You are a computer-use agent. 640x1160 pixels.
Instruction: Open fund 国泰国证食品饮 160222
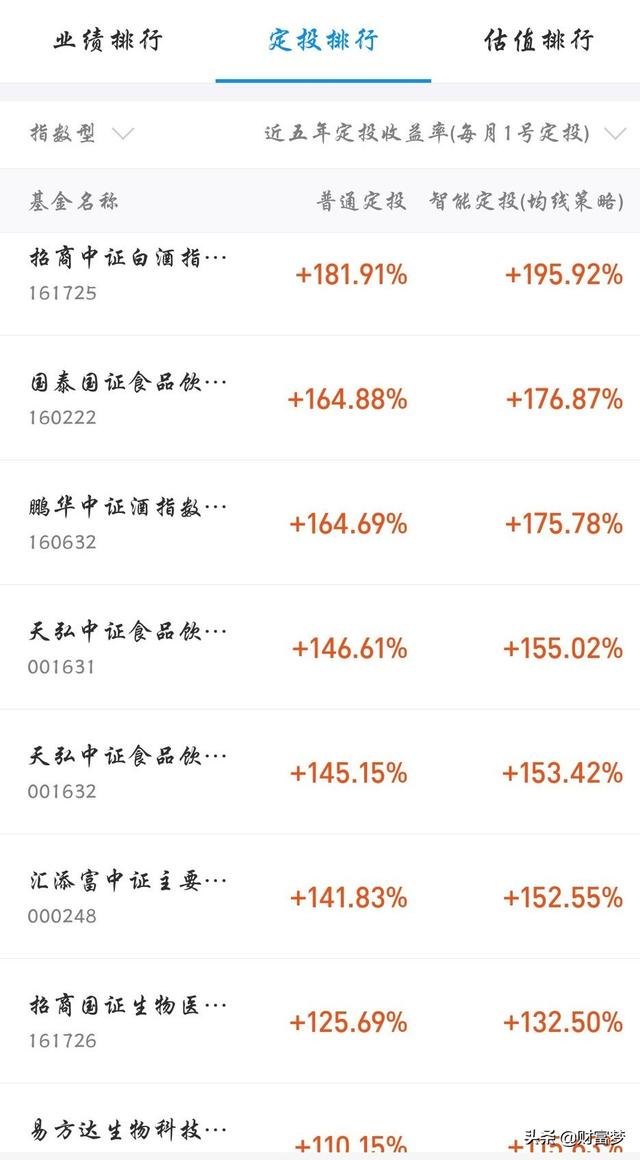[x=320, y=398]
